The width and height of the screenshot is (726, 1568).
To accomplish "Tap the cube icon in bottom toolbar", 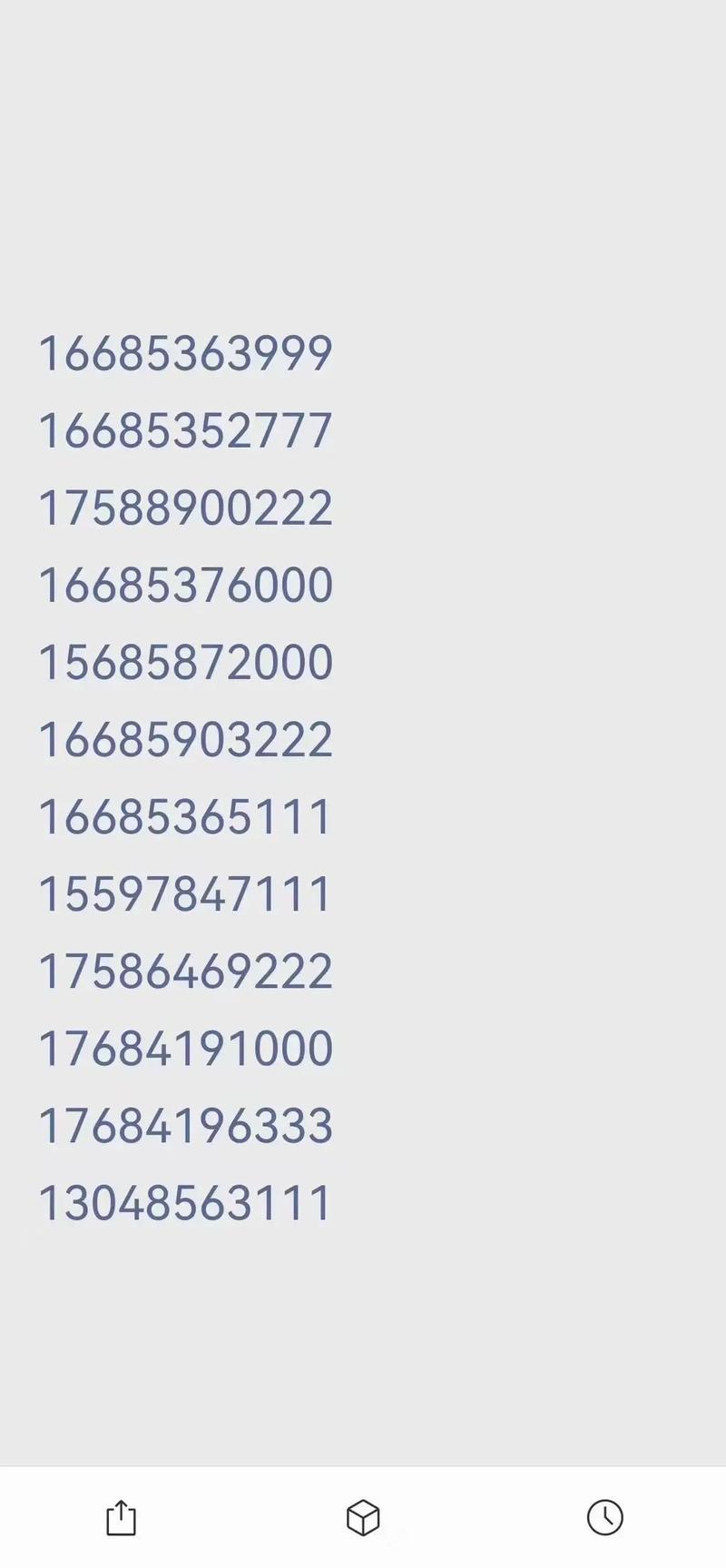I will 363,1517.
